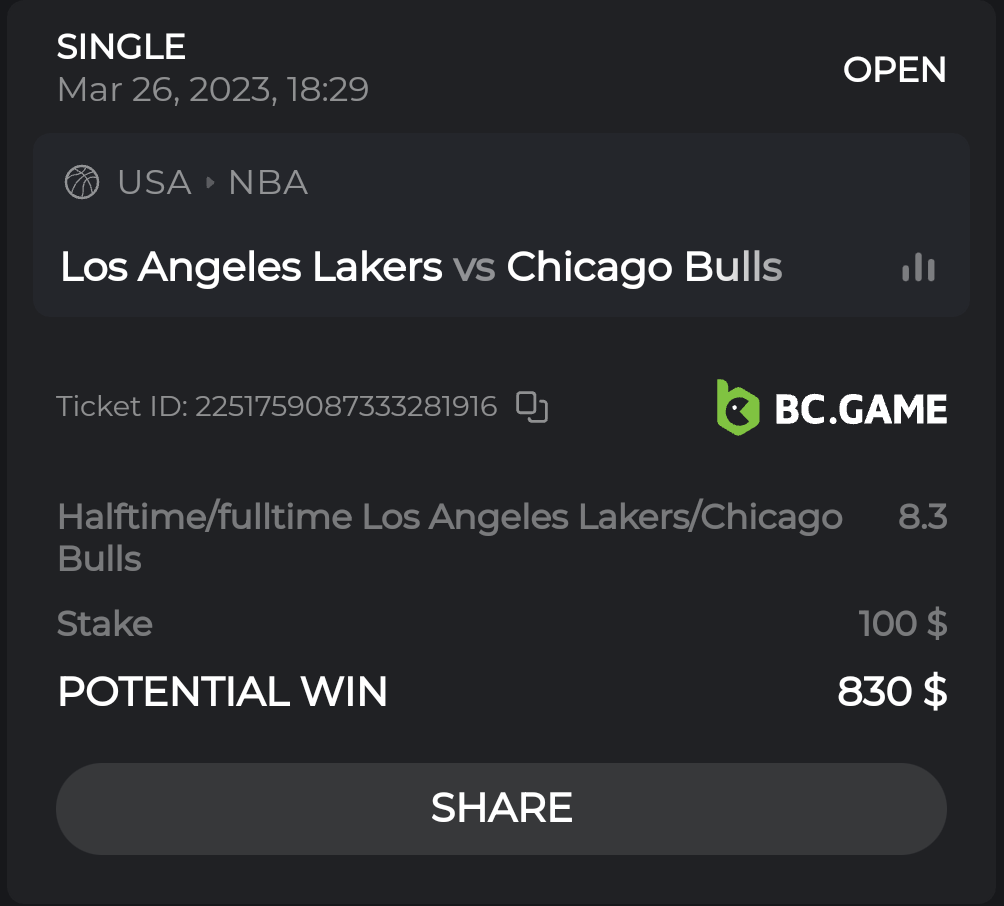Screen dimensions: 1004x906
Task: Open match statistics for Lakers vs Bulls
Action: point(918,267)
